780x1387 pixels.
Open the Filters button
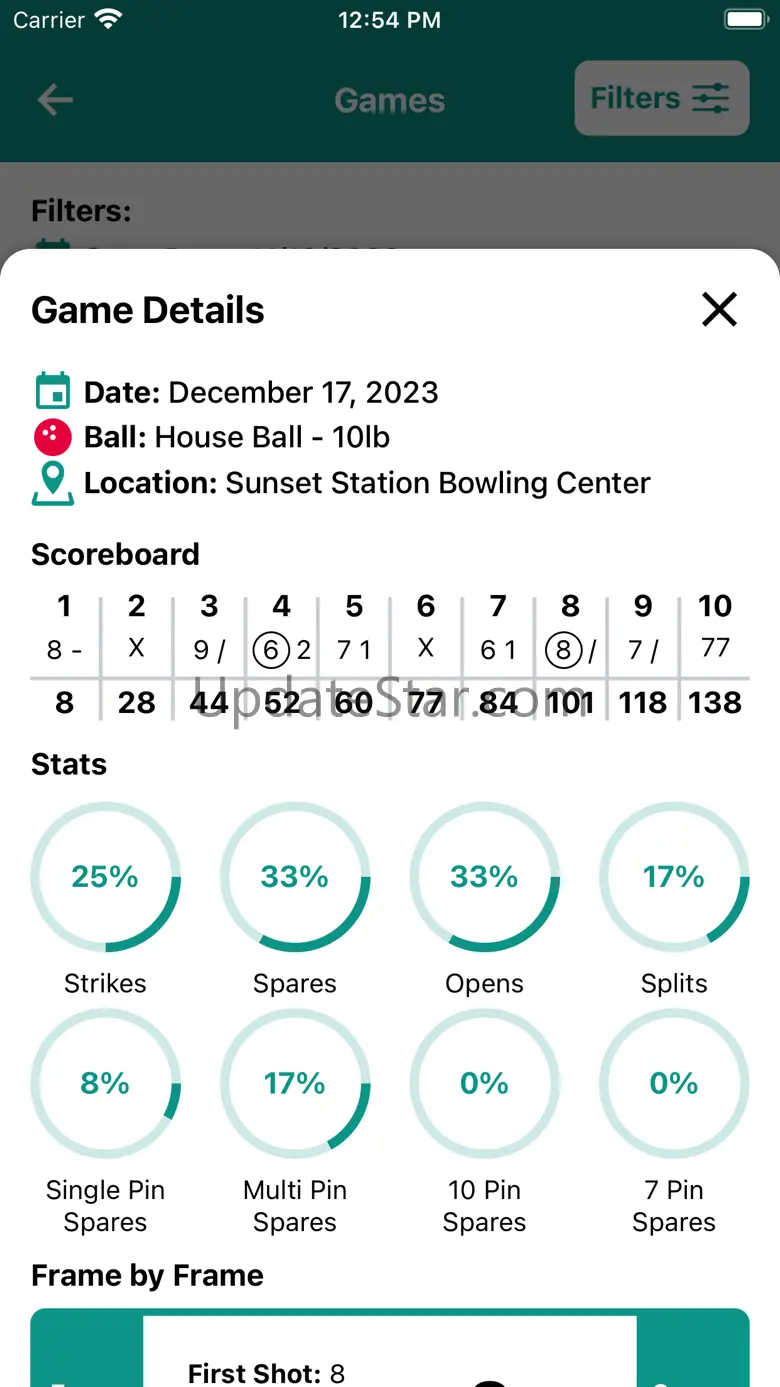[x=661, y=98]
